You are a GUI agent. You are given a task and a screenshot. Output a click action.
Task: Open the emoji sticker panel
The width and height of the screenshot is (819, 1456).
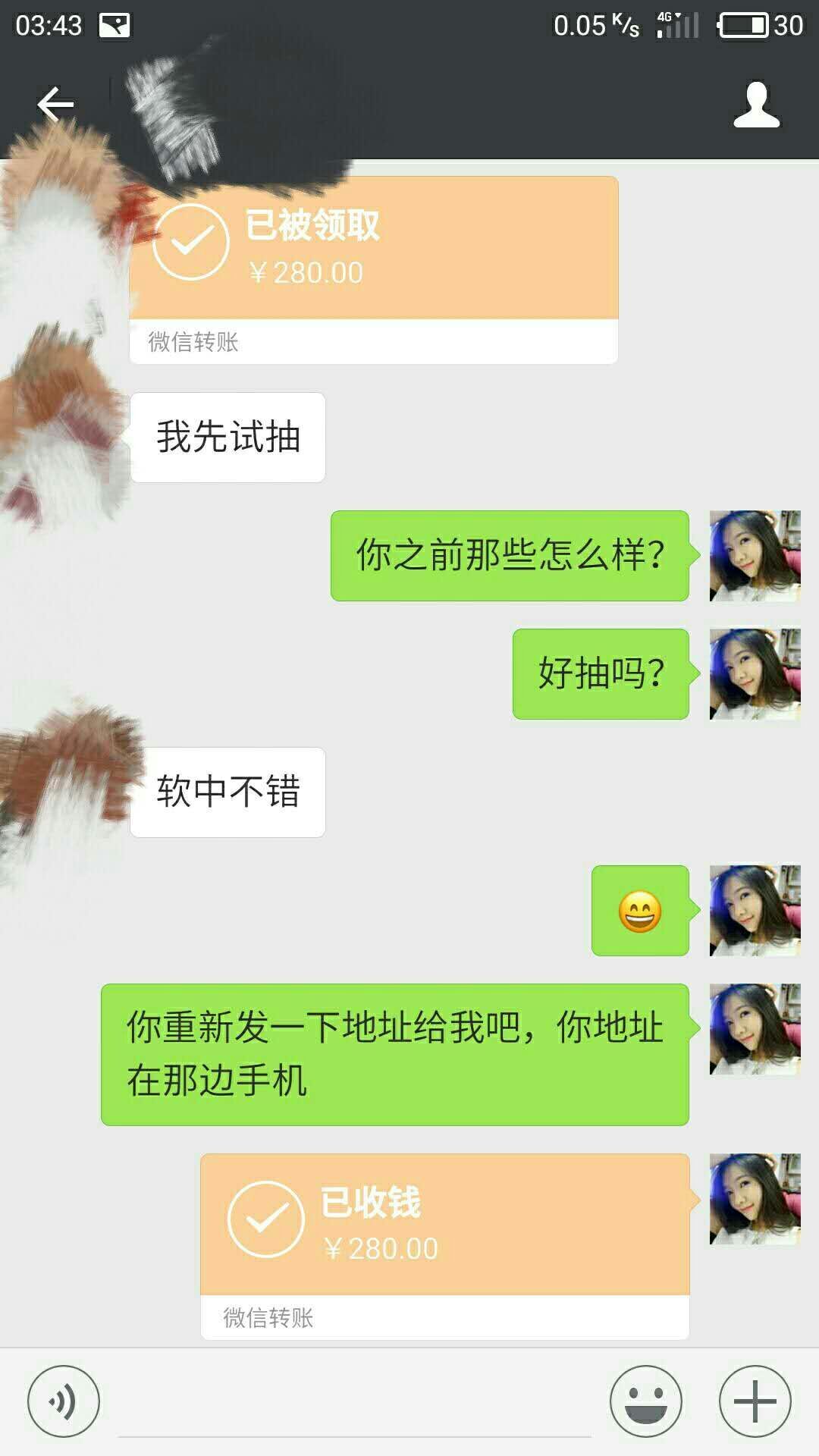pos(645,1401)
